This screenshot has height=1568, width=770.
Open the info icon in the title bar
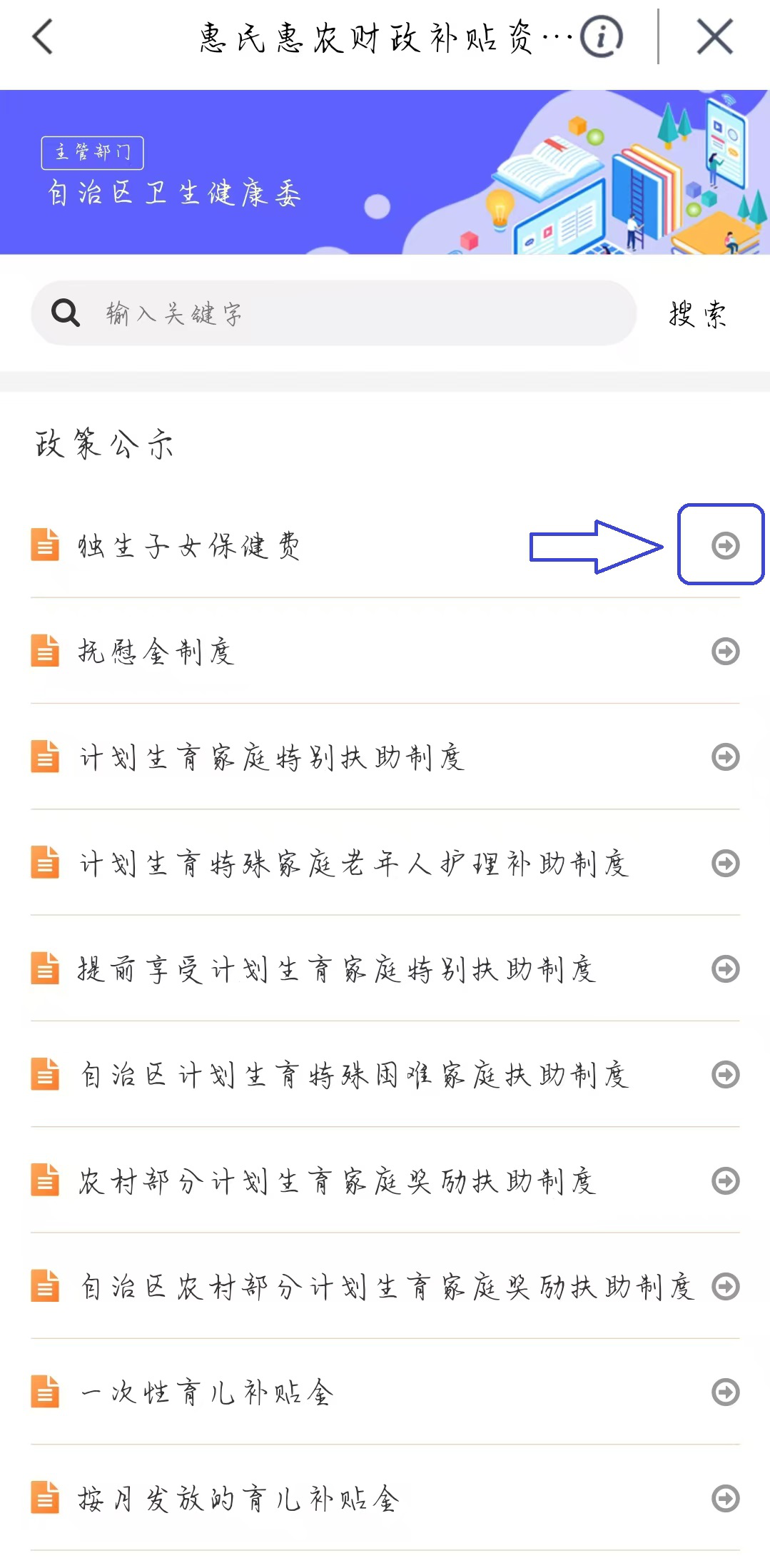(x=601, y=37)
